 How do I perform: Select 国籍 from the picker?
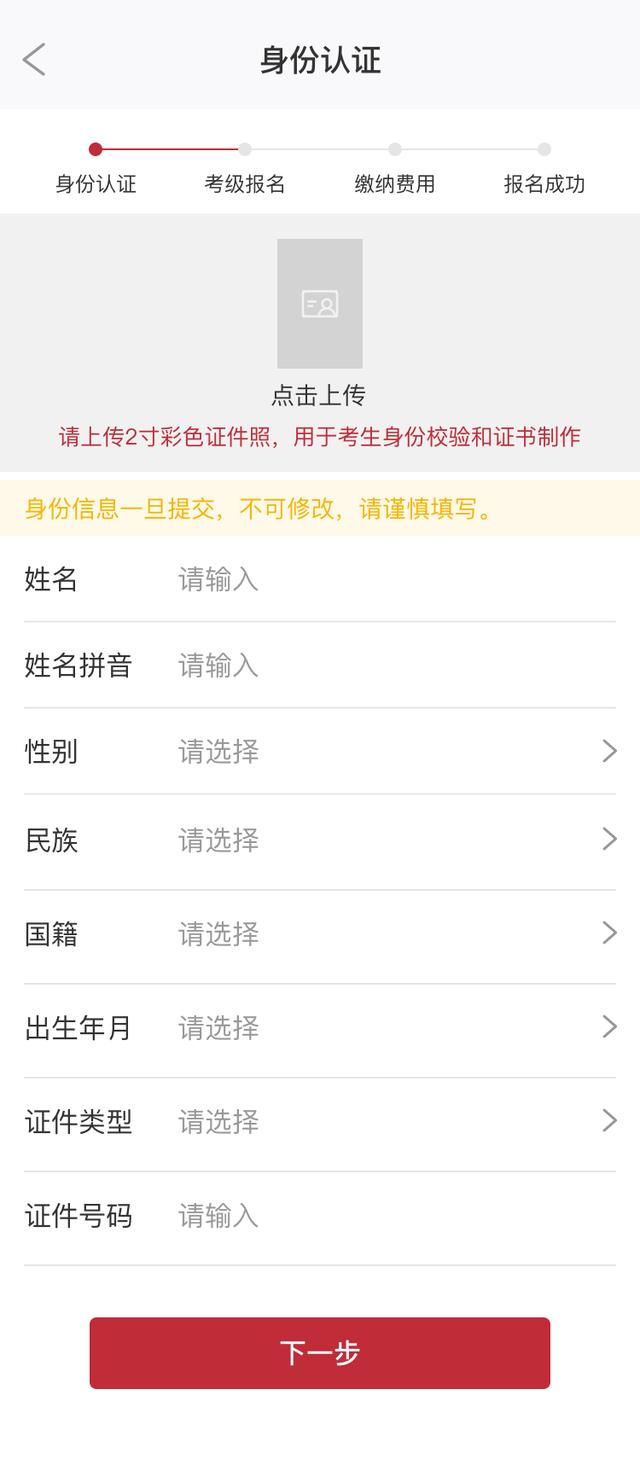click(390, 934)
